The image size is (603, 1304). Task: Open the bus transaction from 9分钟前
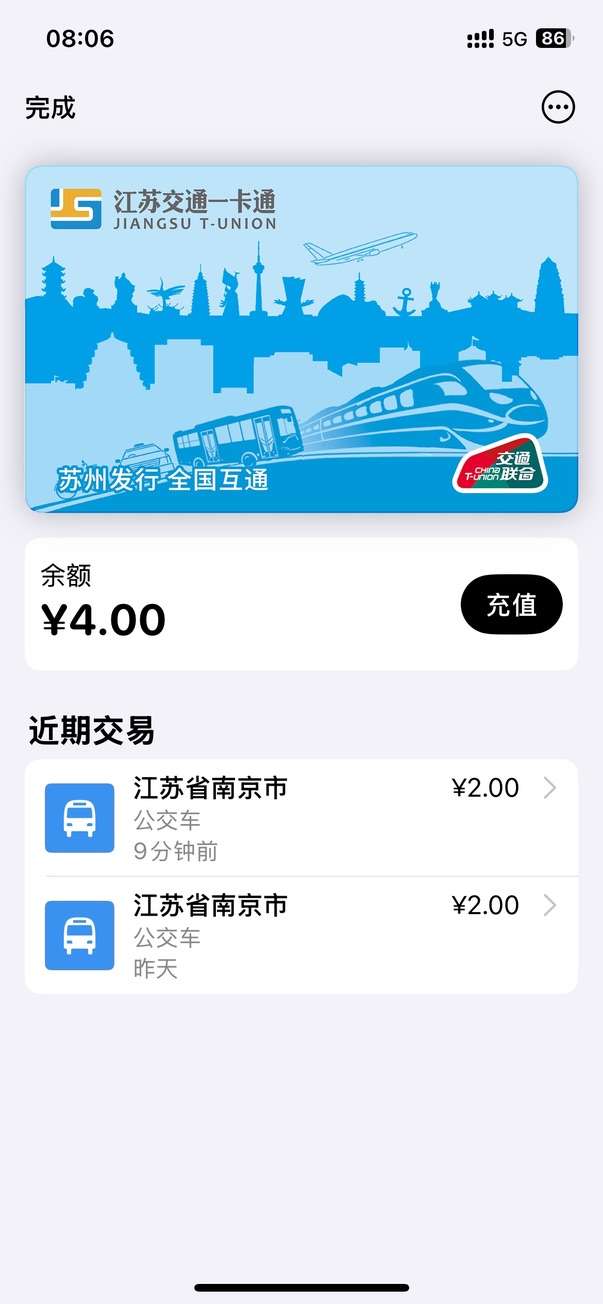(x=300, y=818)
